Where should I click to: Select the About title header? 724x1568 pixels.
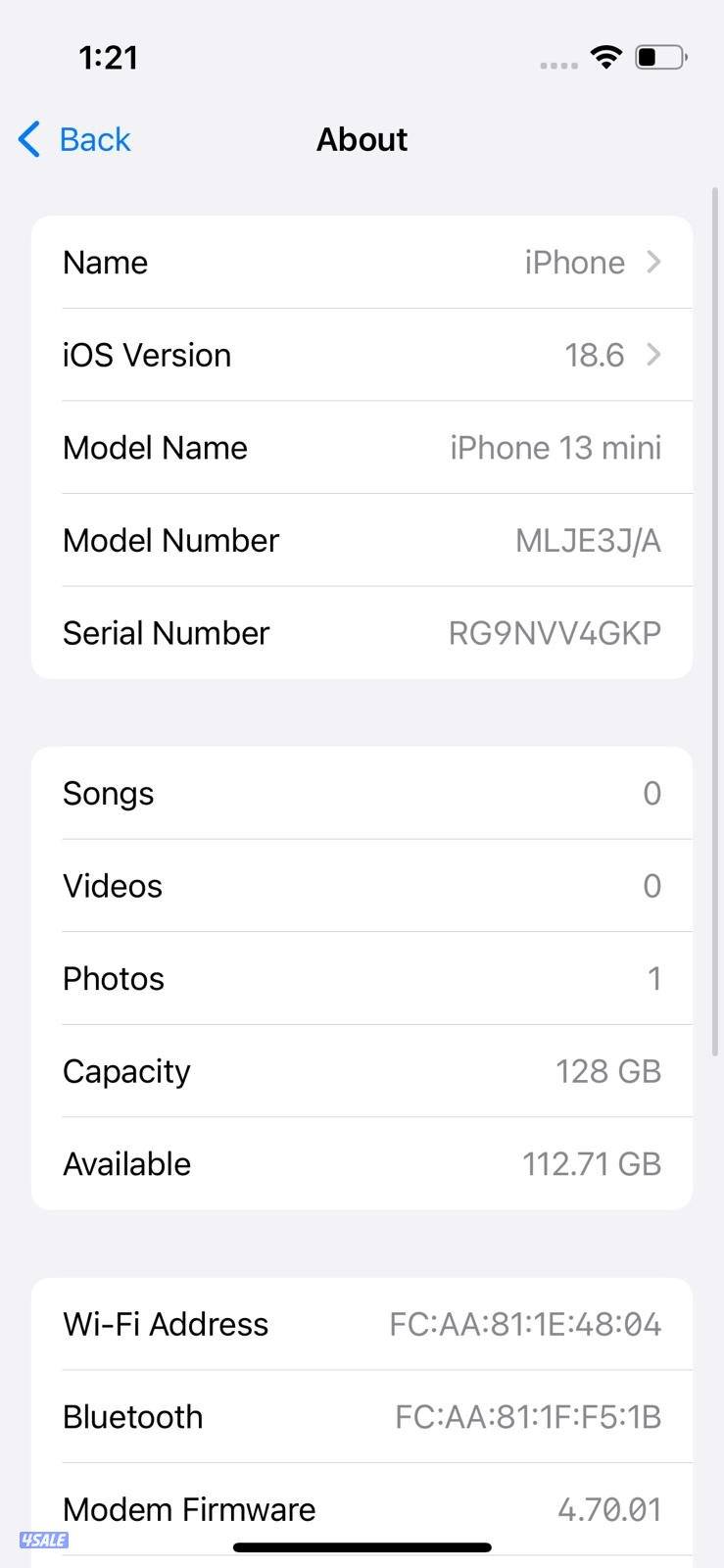pos(362,139)
